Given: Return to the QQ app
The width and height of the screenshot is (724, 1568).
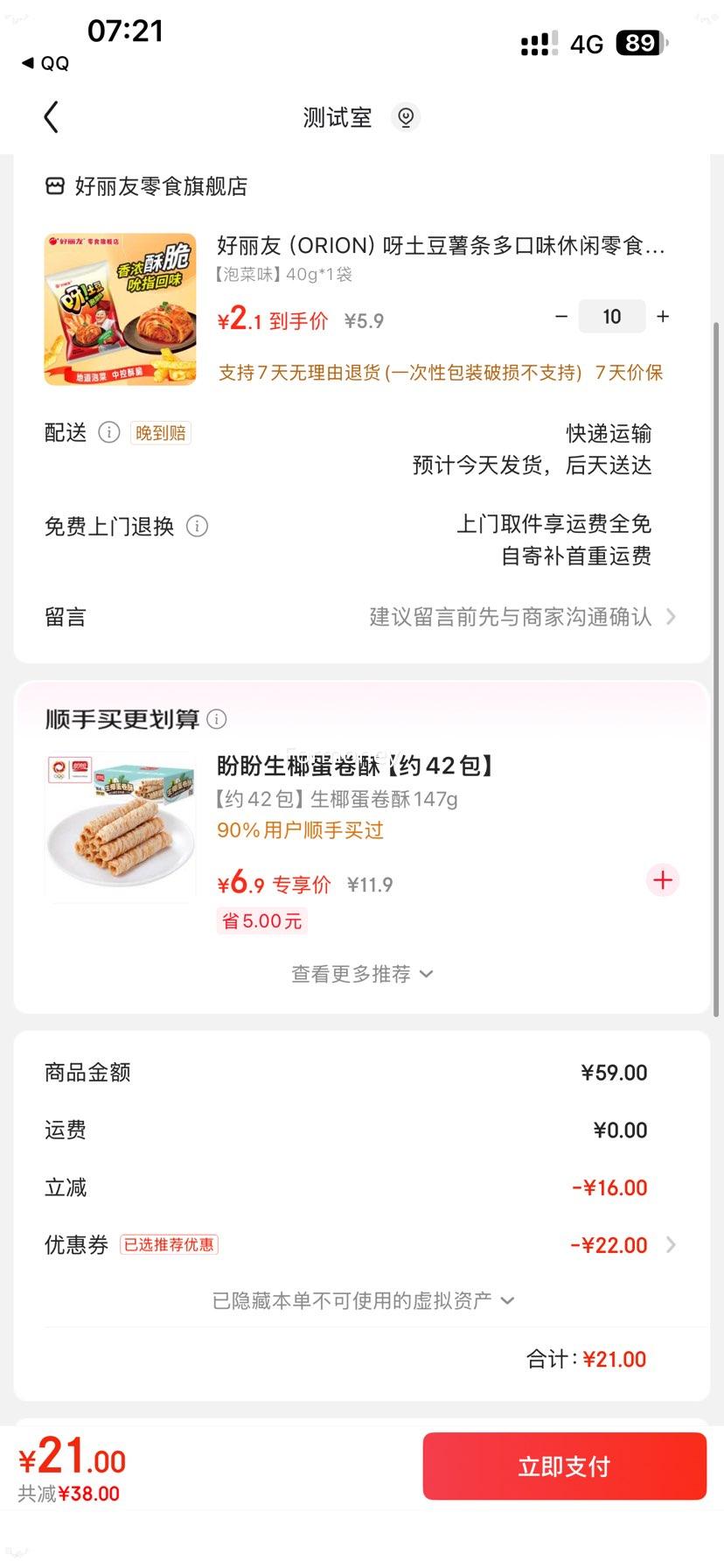Looking at the screenshot, I should click(x=45, y=63).
